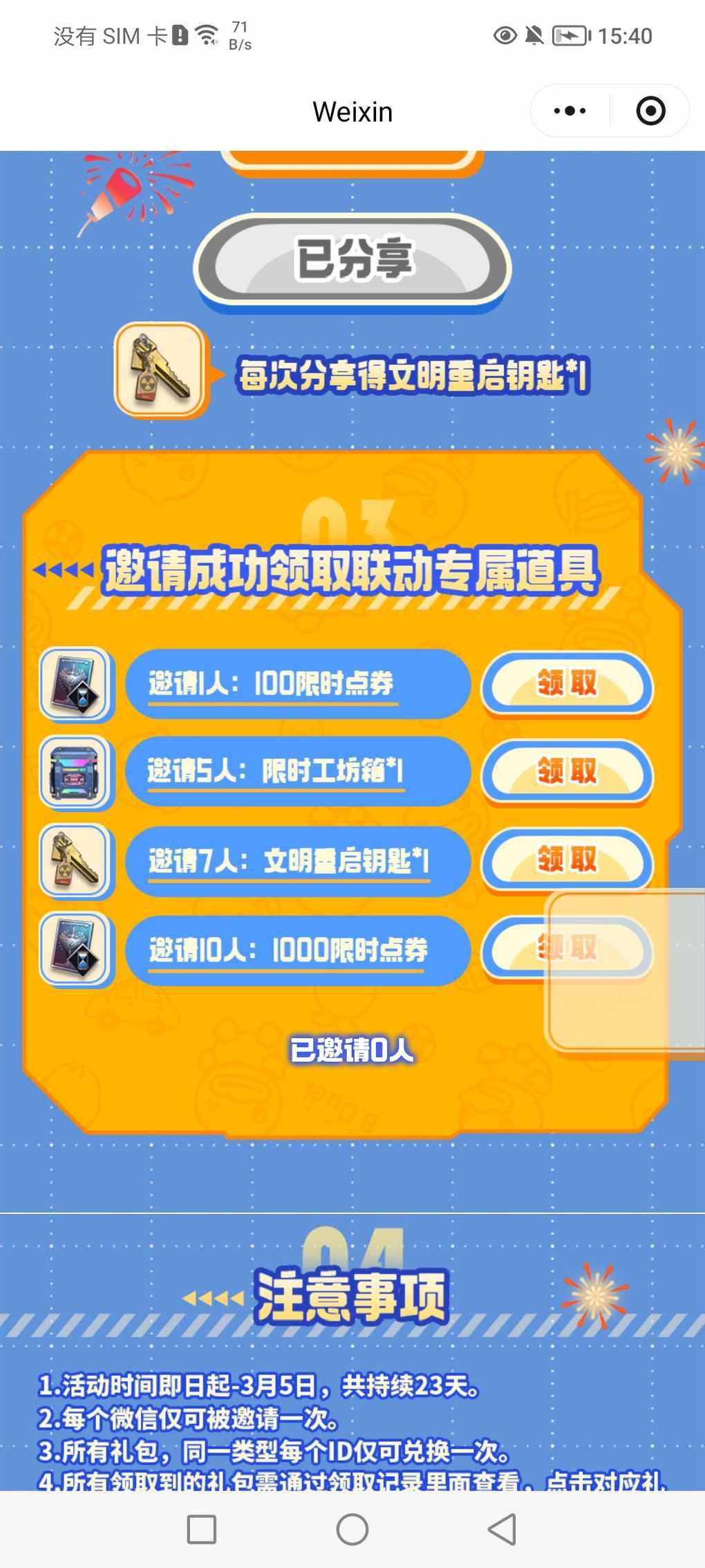This screenshot has width=705, height=1568.
Task: Close the mini program with circle icon
Action: (x=650, y=111)
